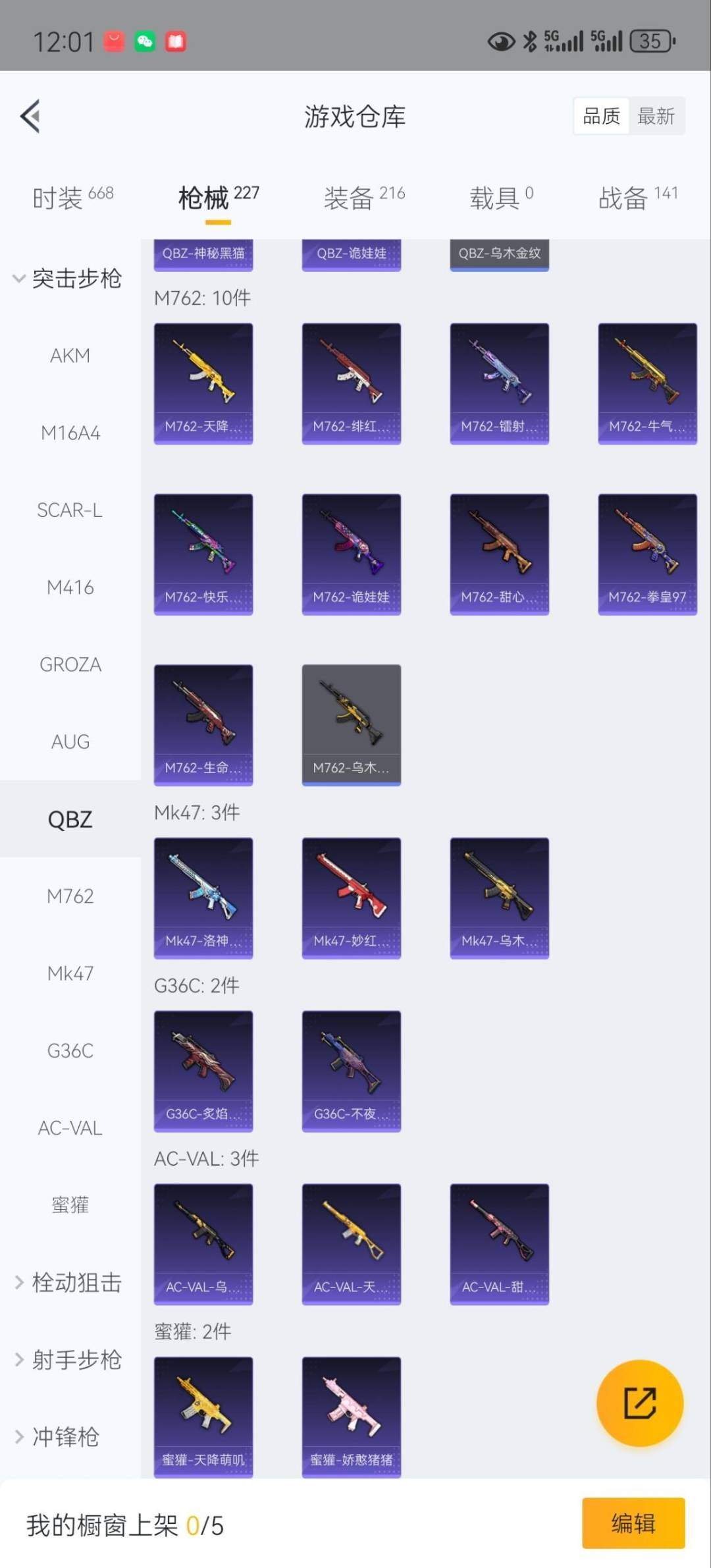Jump to M416 in the sidebar
The width and height of the screenshot is (711, 1568).
click(70, 587)
